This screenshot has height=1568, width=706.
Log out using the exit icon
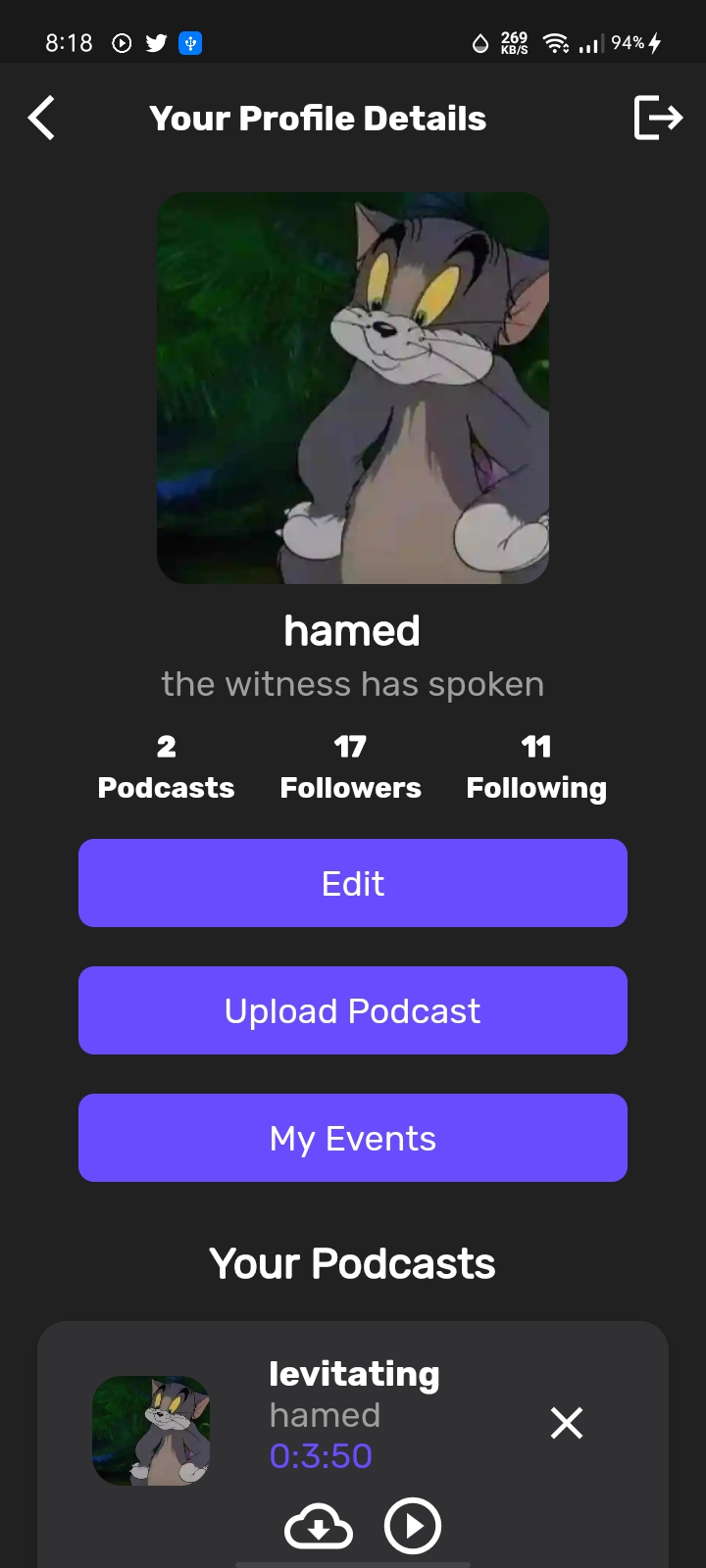click(x=660, y=118)
